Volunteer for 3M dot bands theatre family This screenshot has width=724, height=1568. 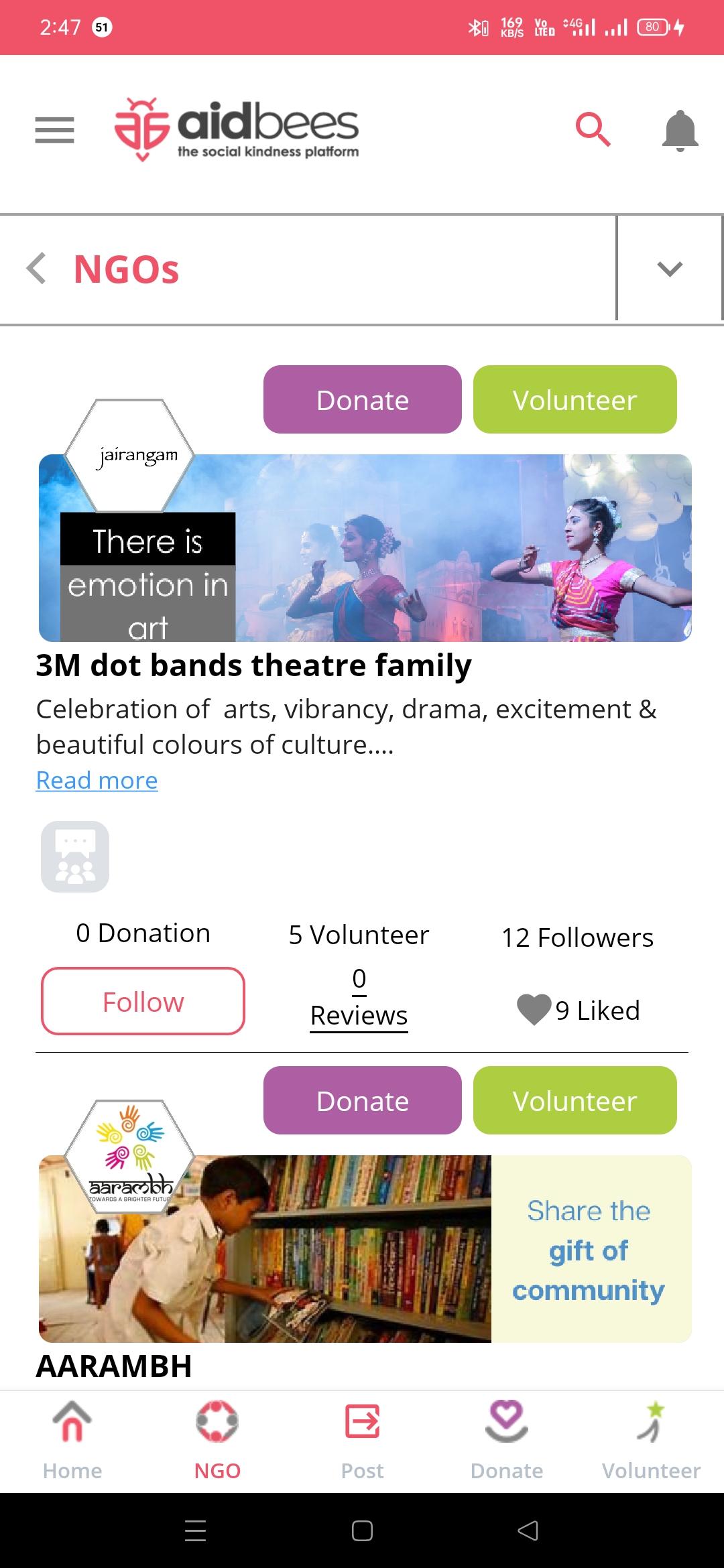point(575,399)
